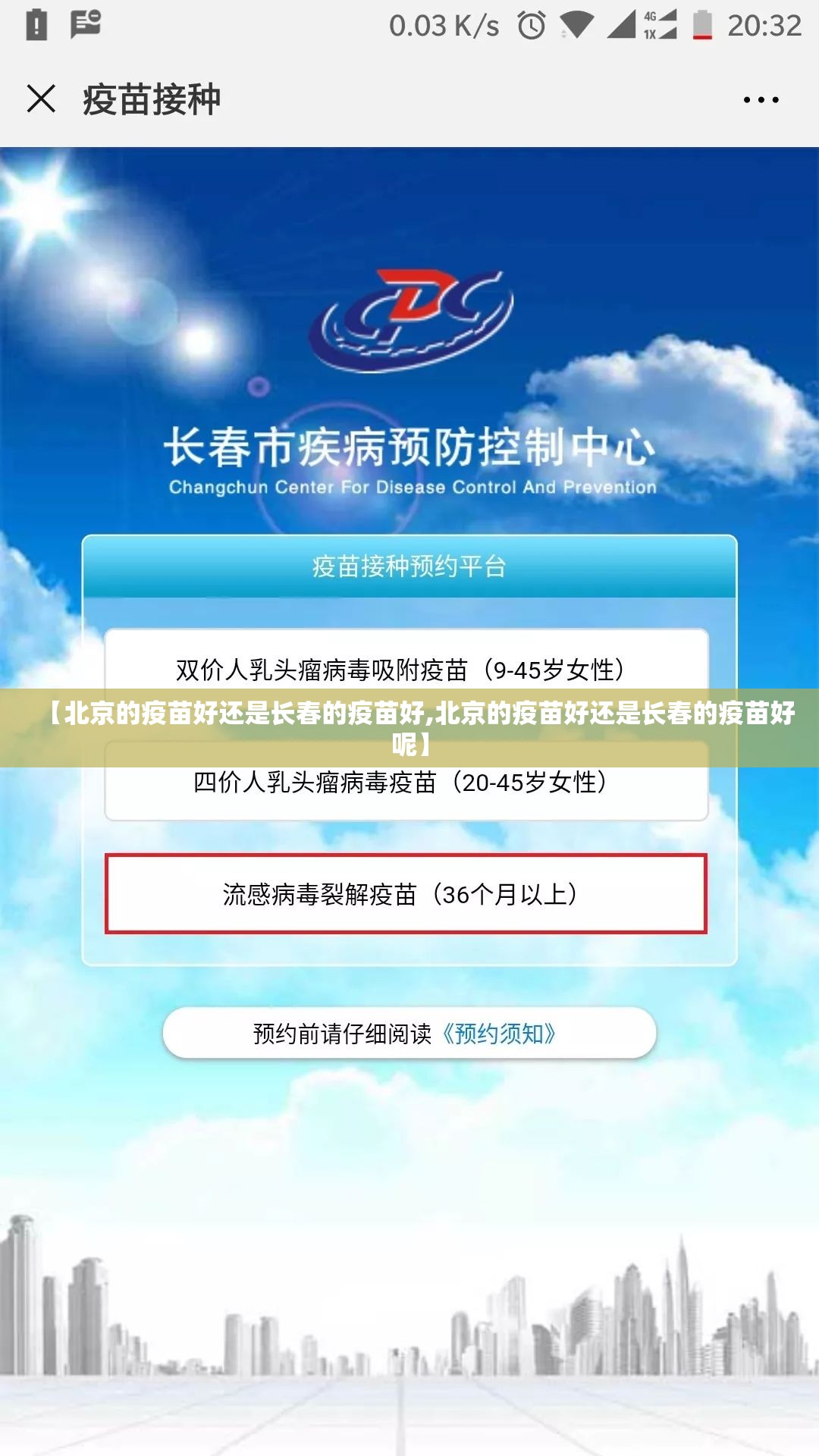This screenshot has width=819, height=1456.
Task: Open the 《预约须知》 link
Action: (499, 1034)
